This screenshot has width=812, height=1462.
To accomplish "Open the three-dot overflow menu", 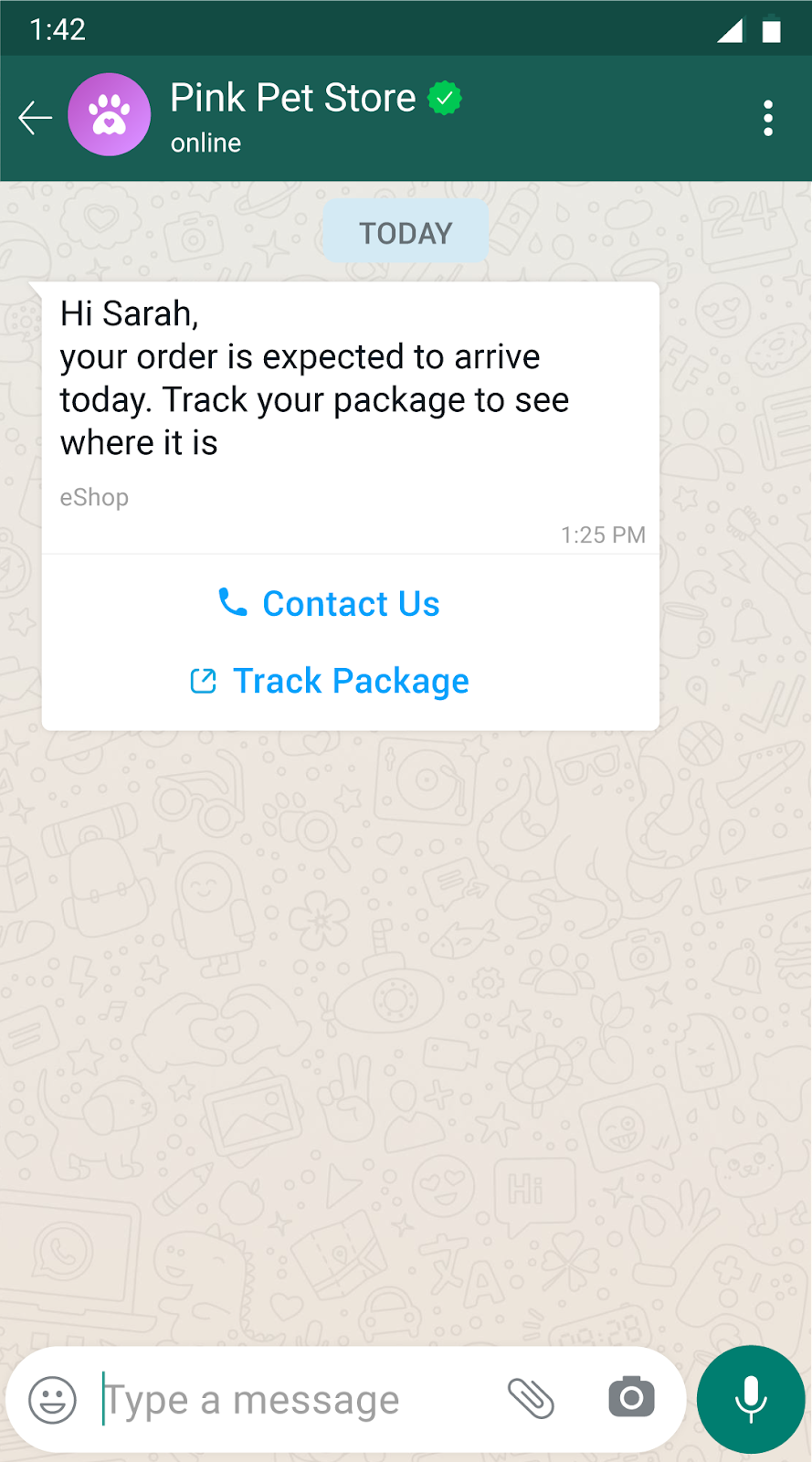I will (x=767, y=118).
